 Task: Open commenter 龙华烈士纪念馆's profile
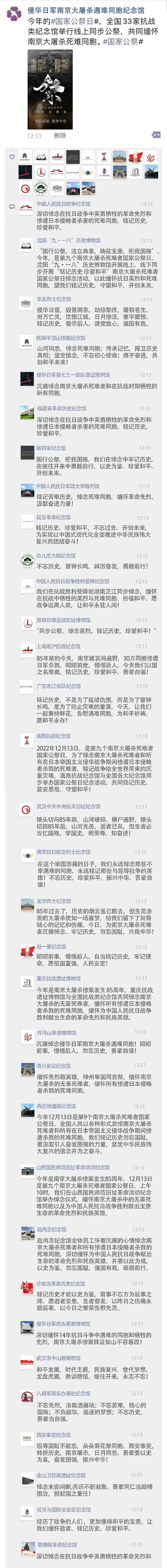pyautogui.click(x=54, y=901)
